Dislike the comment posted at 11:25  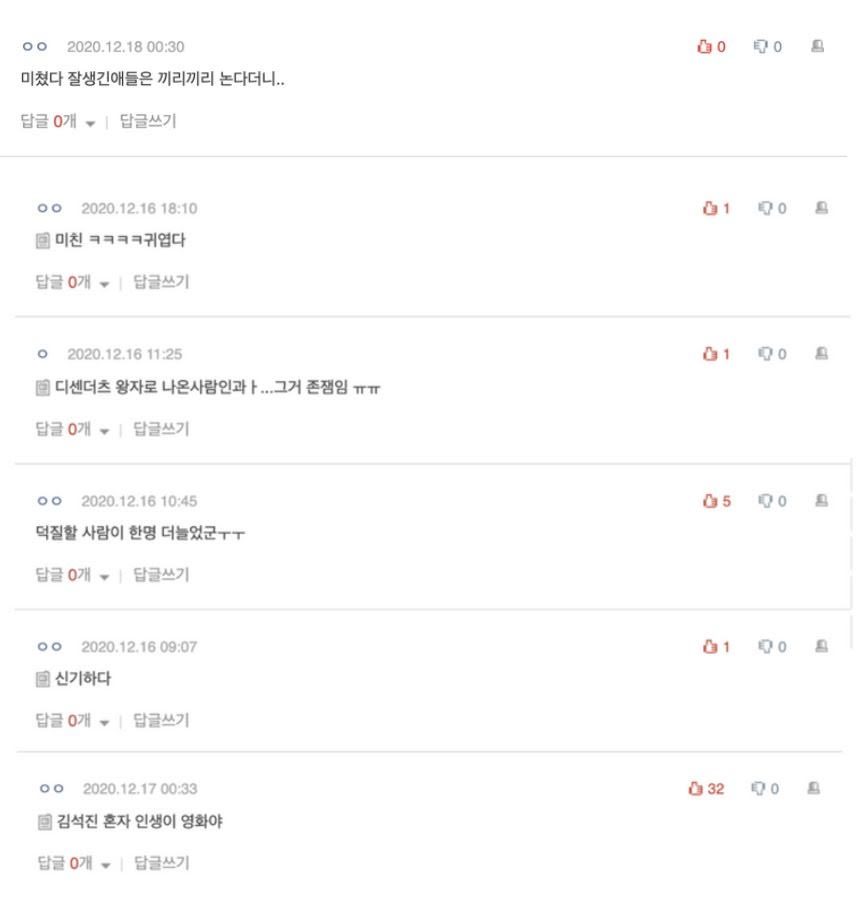(772, 354)
